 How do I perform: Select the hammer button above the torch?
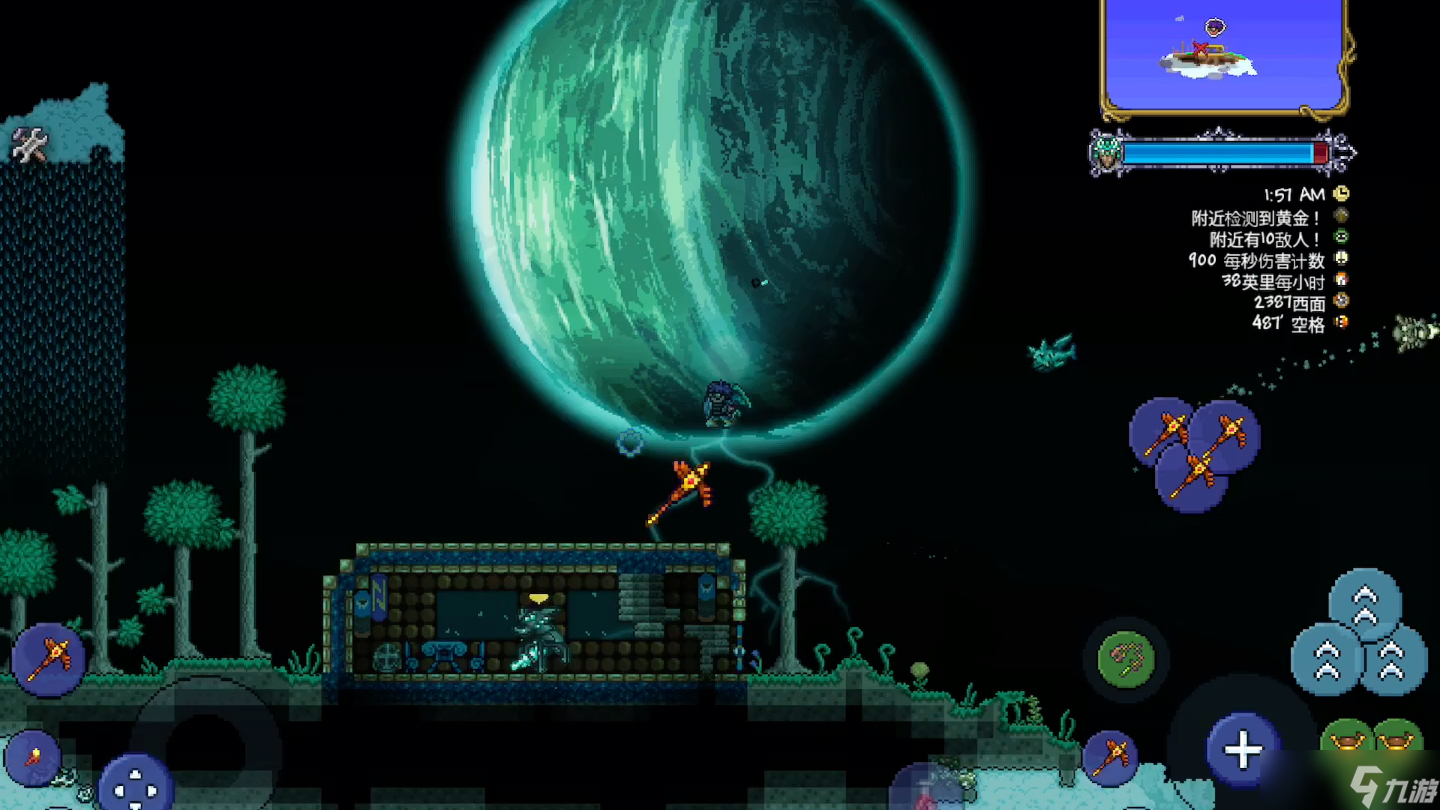pos(47,659)
